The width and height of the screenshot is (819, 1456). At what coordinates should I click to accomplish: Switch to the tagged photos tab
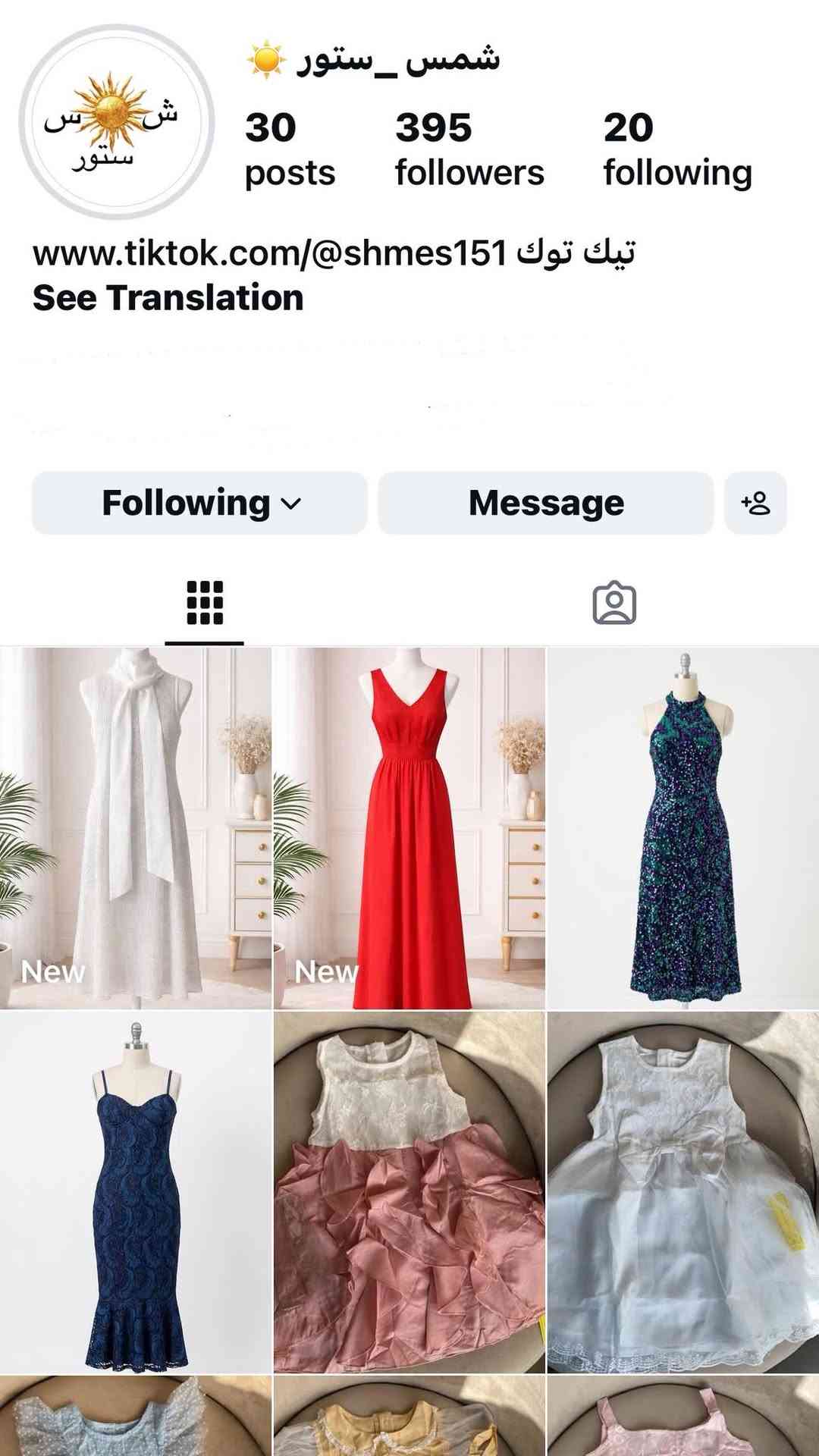[x=614, y=604]
